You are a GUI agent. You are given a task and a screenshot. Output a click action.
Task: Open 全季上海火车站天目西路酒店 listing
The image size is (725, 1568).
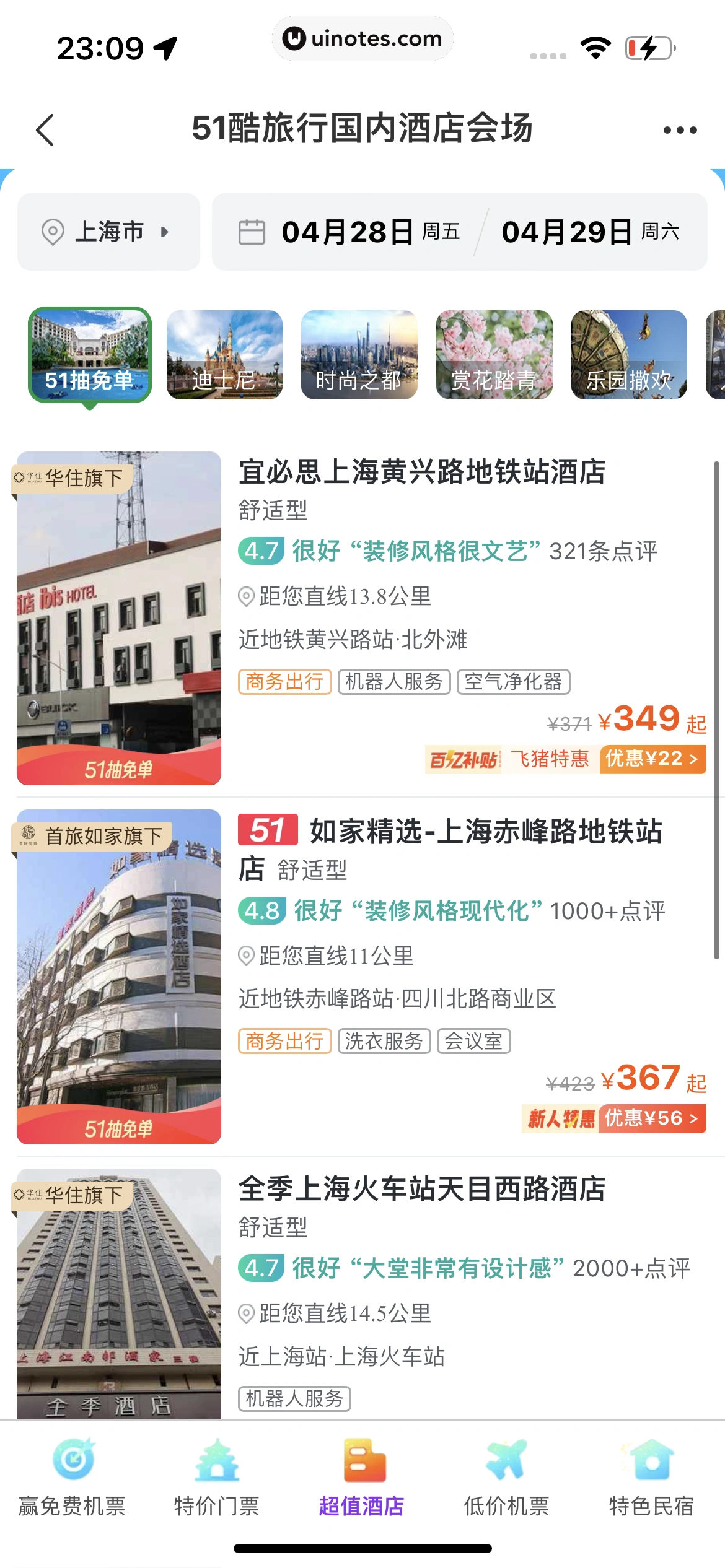tap(422, 1189)
